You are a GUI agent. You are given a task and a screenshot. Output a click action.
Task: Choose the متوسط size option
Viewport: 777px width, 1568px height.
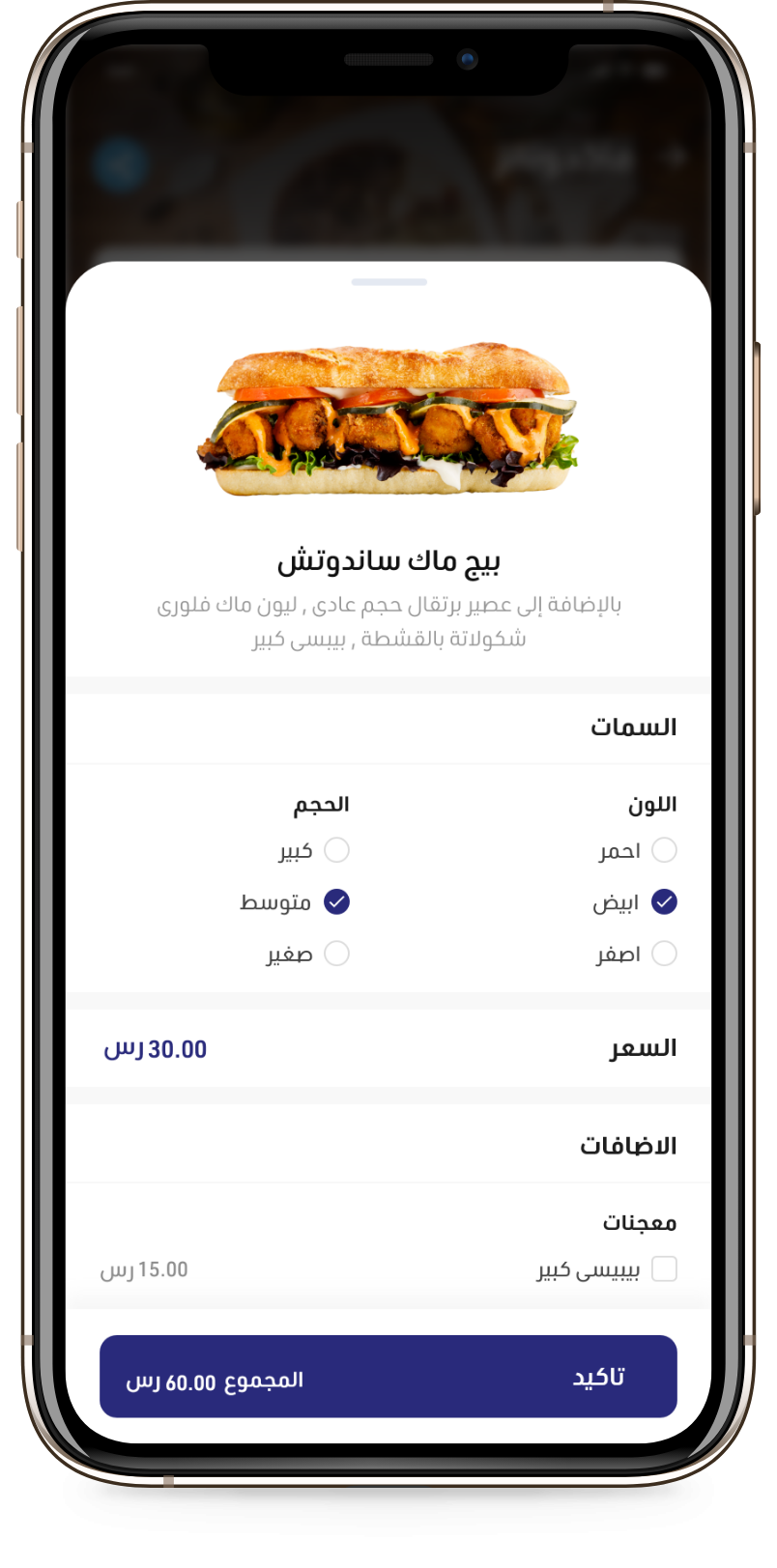coord(336,902)
